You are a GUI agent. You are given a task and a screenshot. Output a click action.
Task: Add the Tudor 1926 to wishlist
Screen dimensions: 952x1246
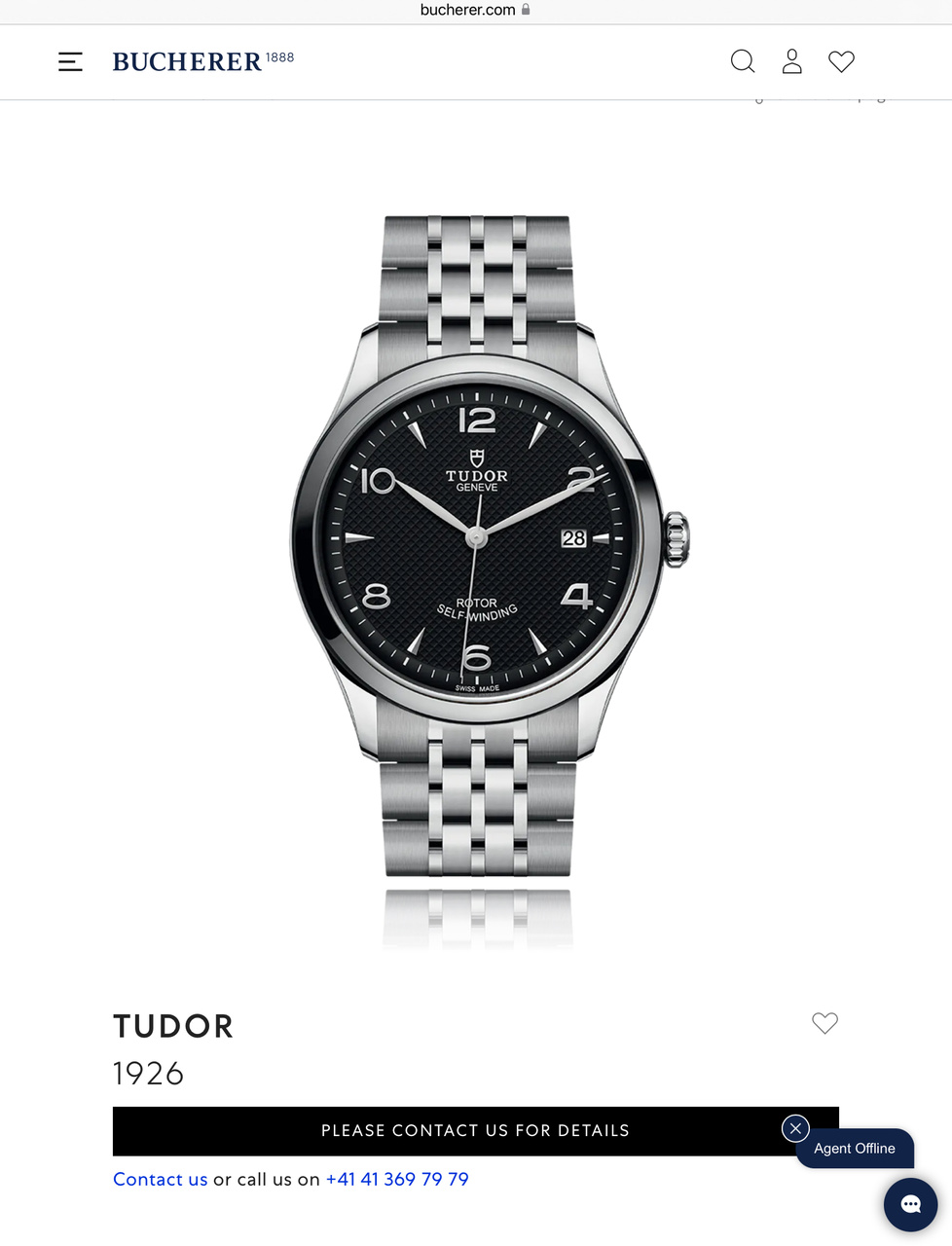pyautogui.click(x=824, y=1023)
